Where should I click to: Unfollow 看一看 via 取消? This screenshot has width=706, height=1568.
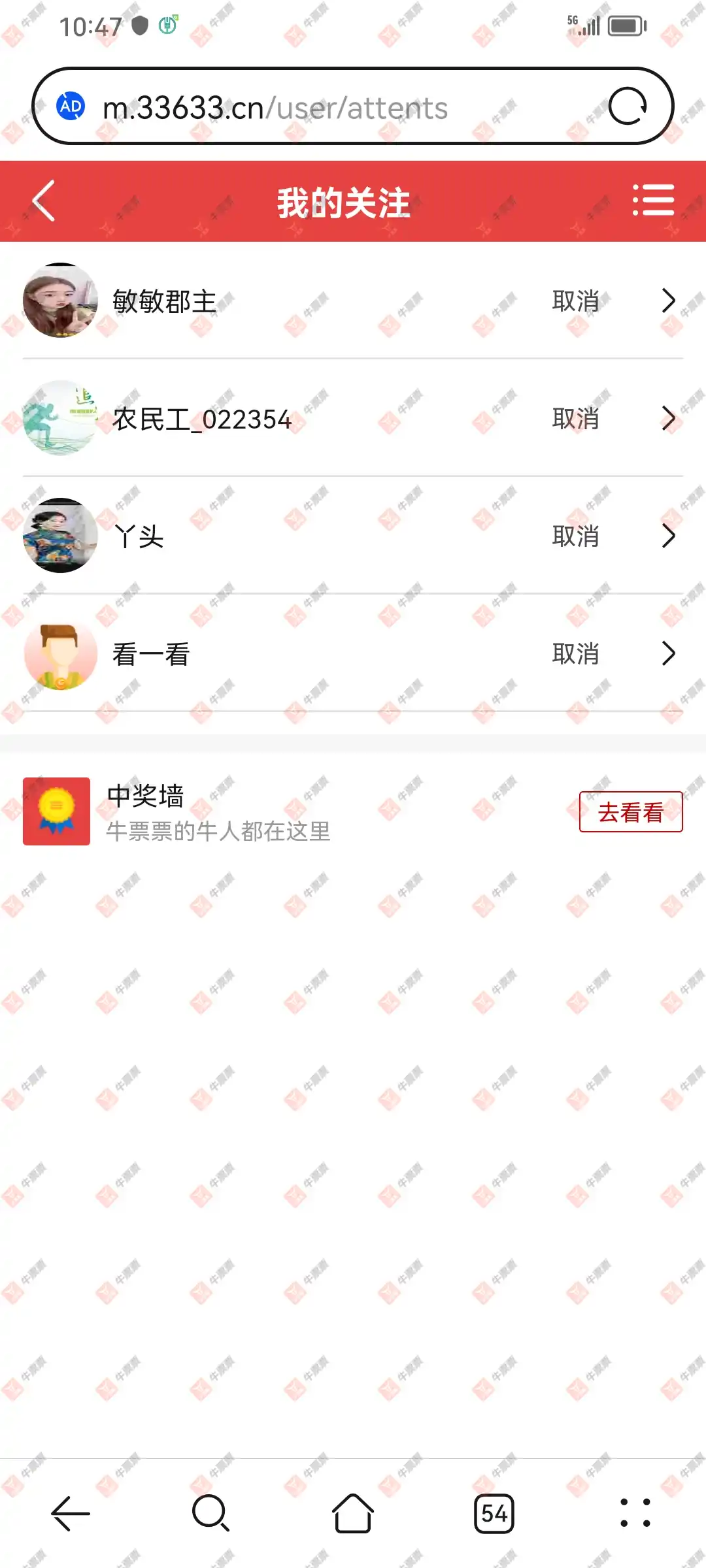coord(575,654)
